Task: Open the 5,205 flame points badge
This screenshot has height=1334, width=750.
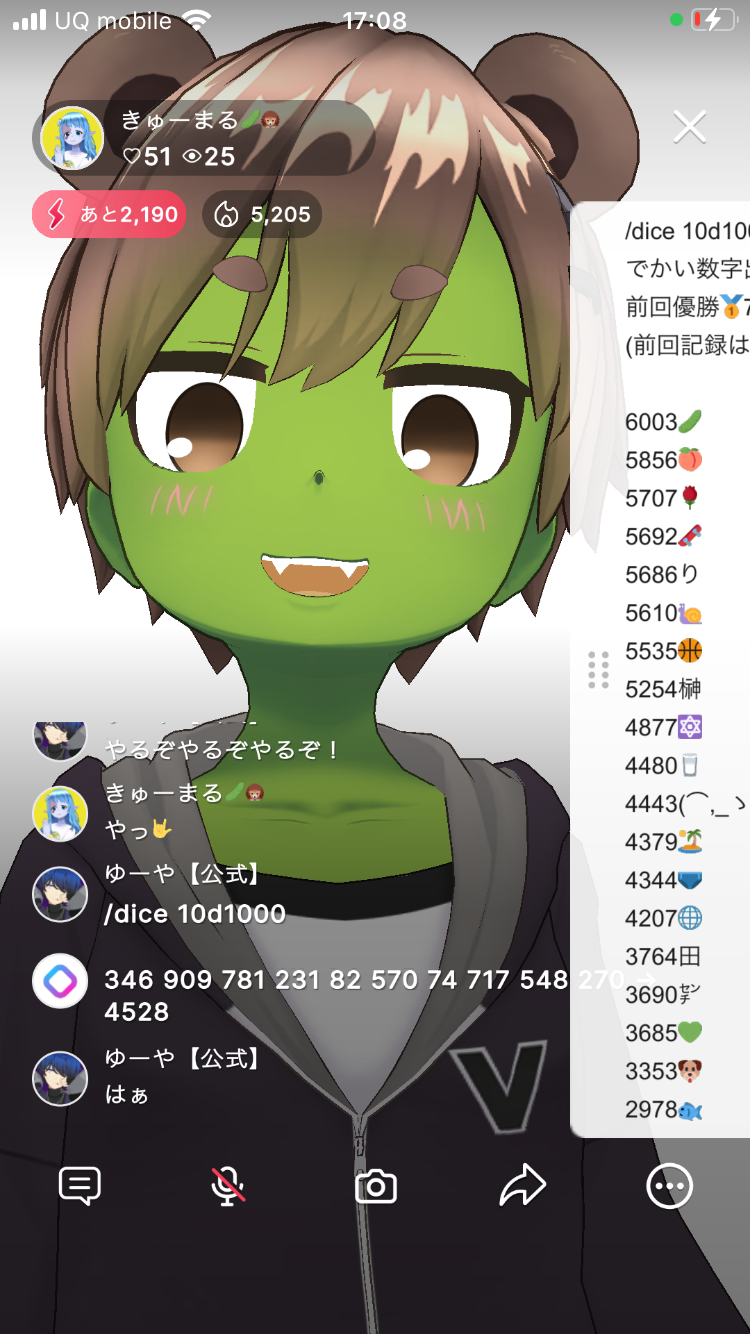Action: [262, 214]
